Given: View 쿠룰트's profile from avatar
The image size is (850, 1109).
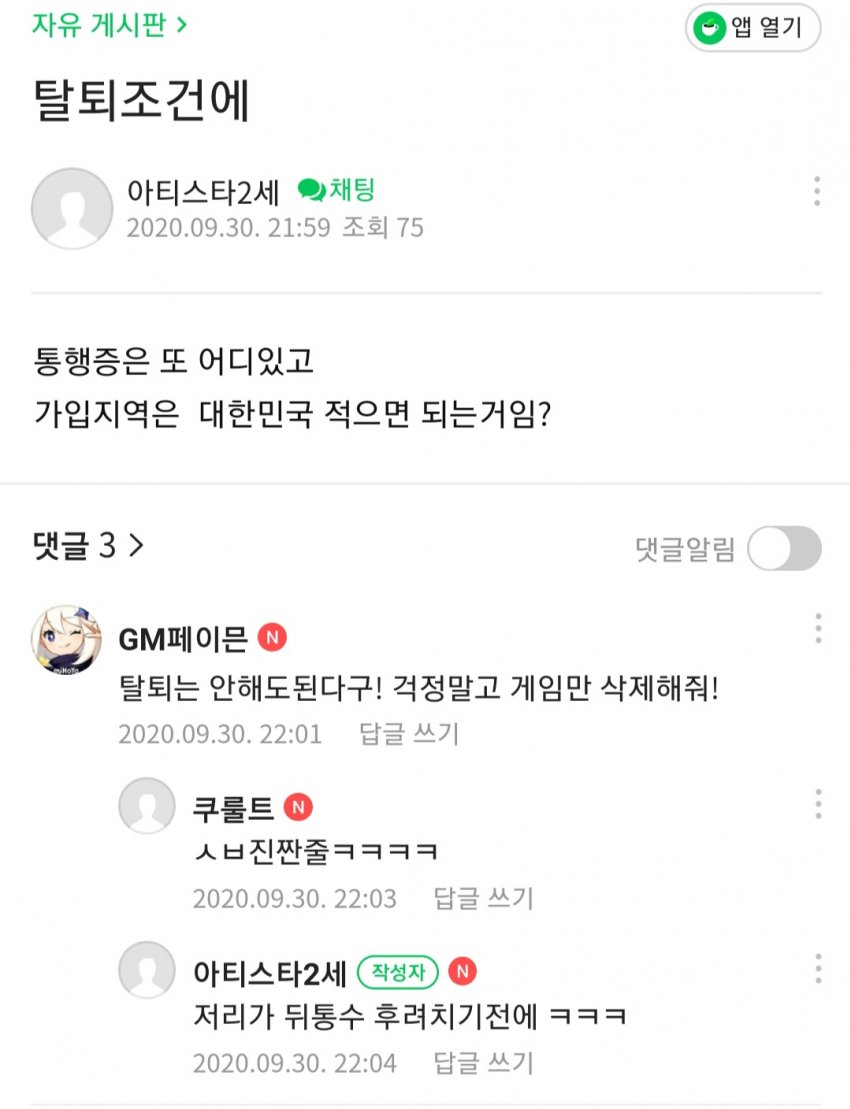Looking at the screenshot, I should tap(146, 806).
